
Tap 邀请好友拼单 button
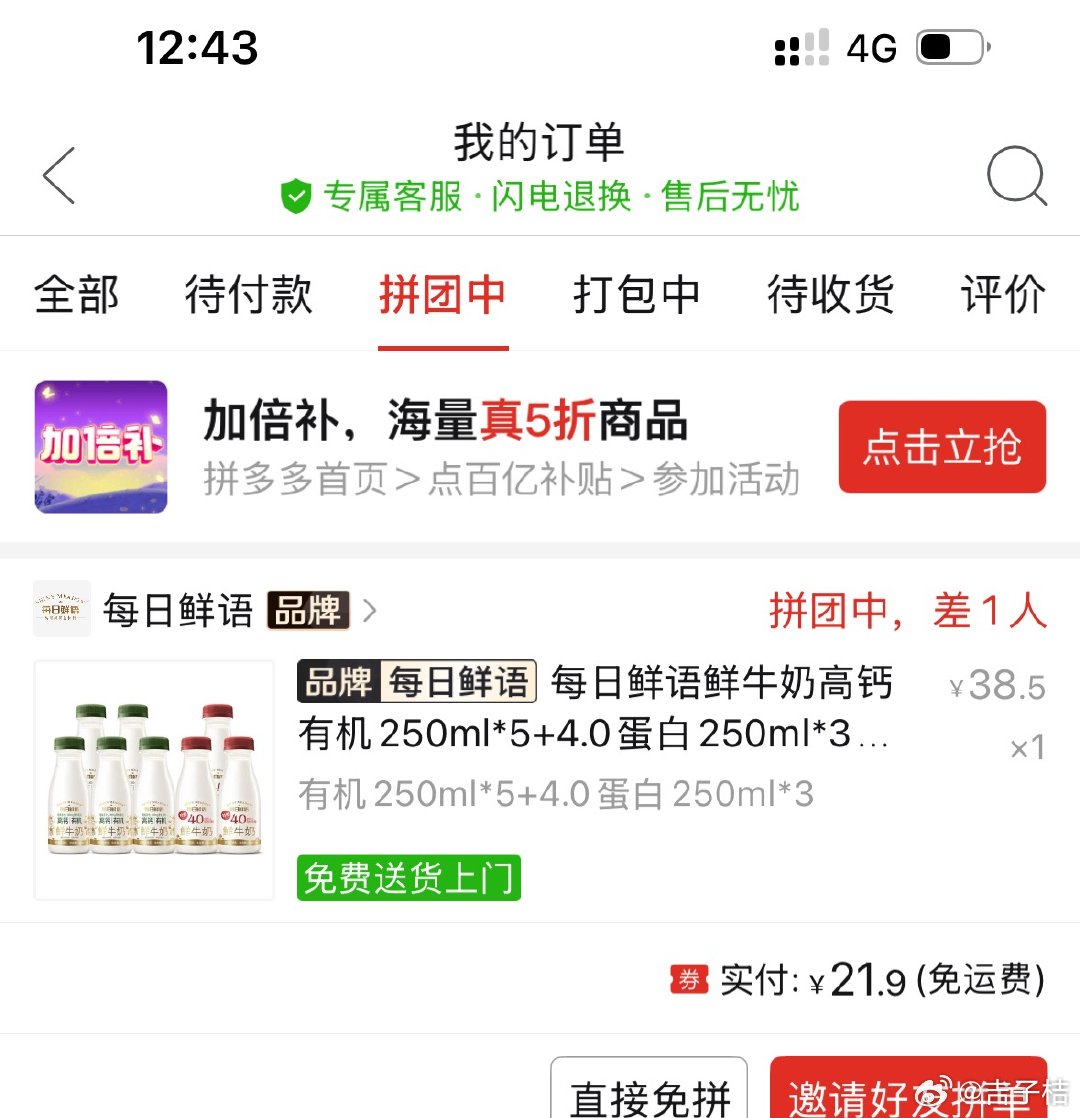click(x=908, y=1093)
